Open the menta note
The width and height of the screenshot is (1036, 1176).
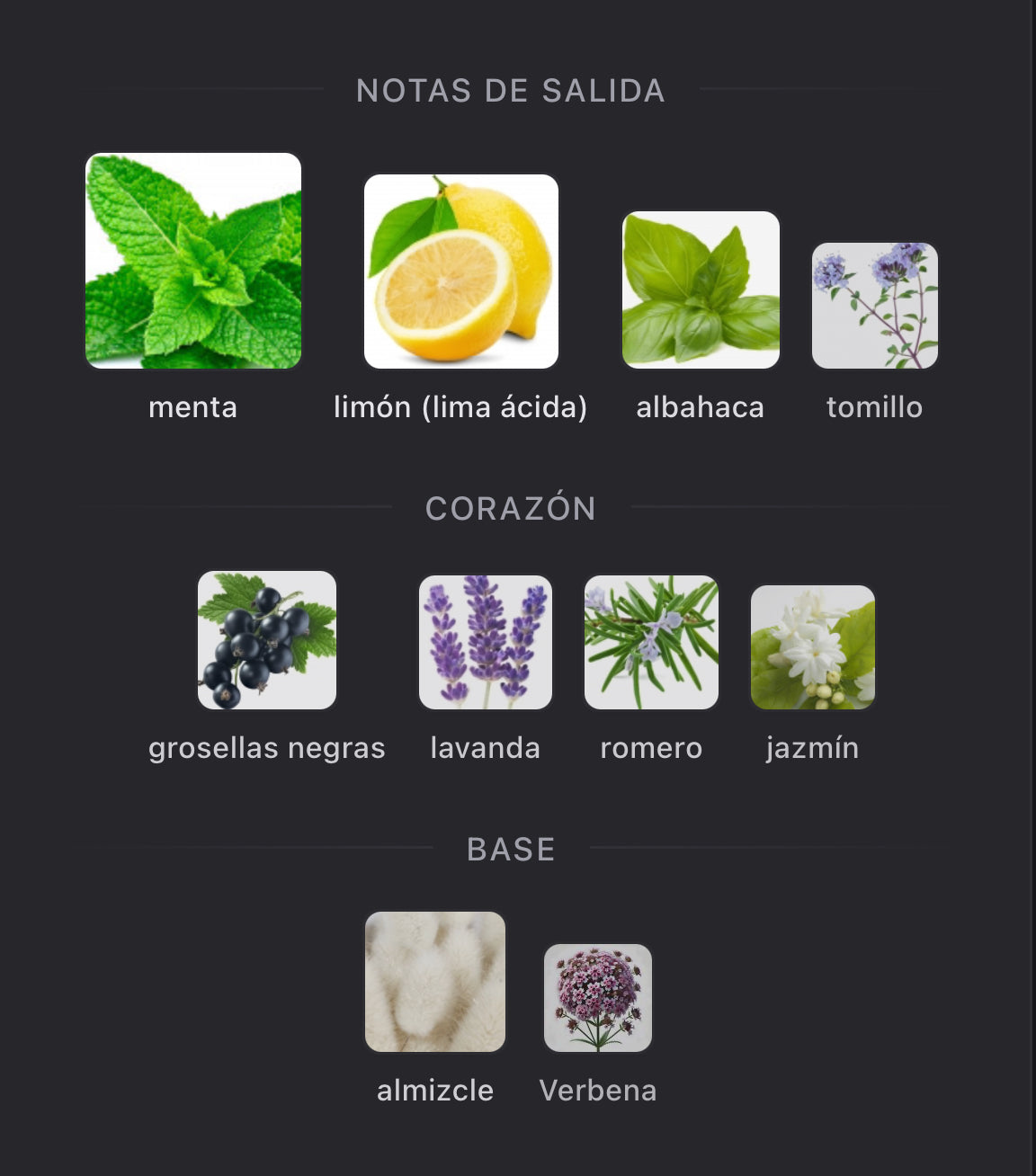(x=193, y=261)
